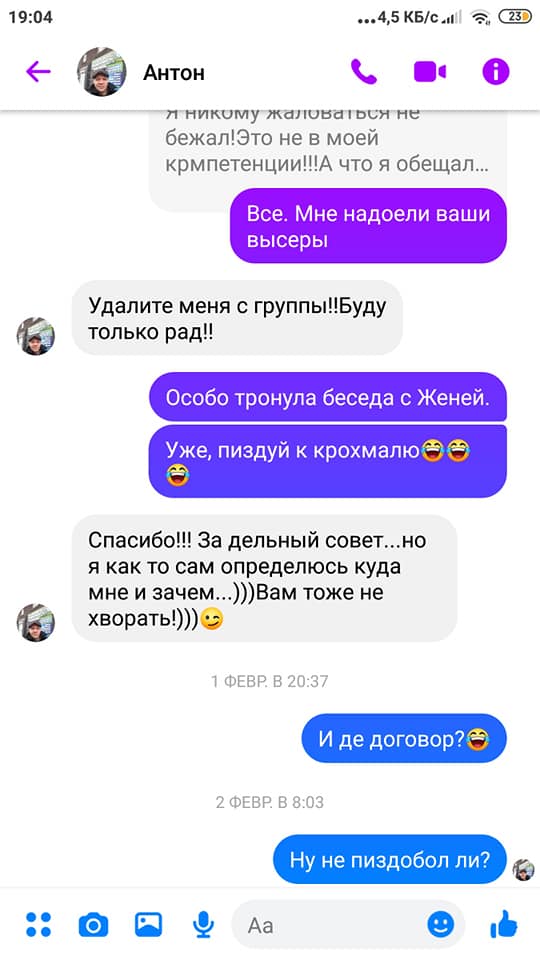Open conversation info for Антон
This screenshot has height=960, width=540.
point(496,72)
